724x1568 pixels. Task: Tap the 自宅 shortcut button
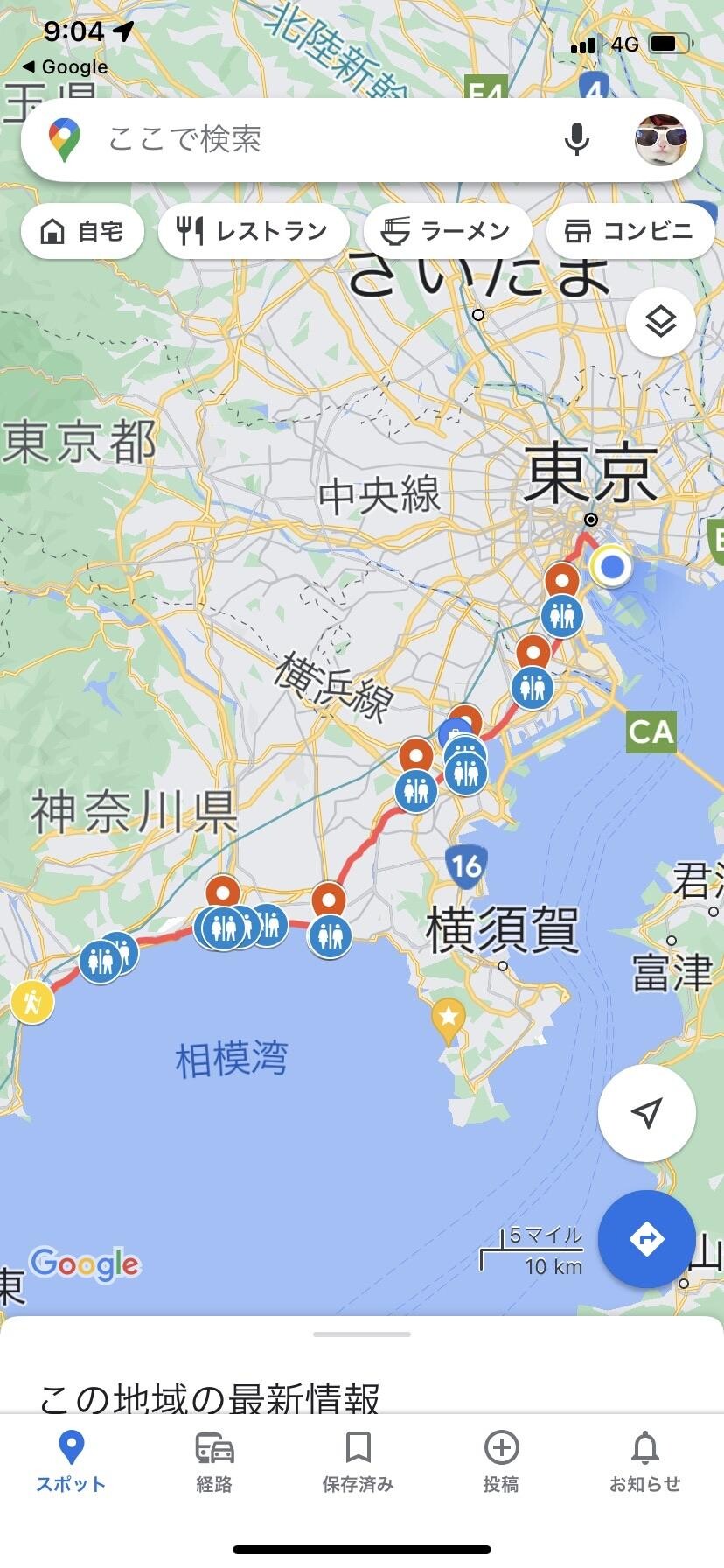(81, 230)
